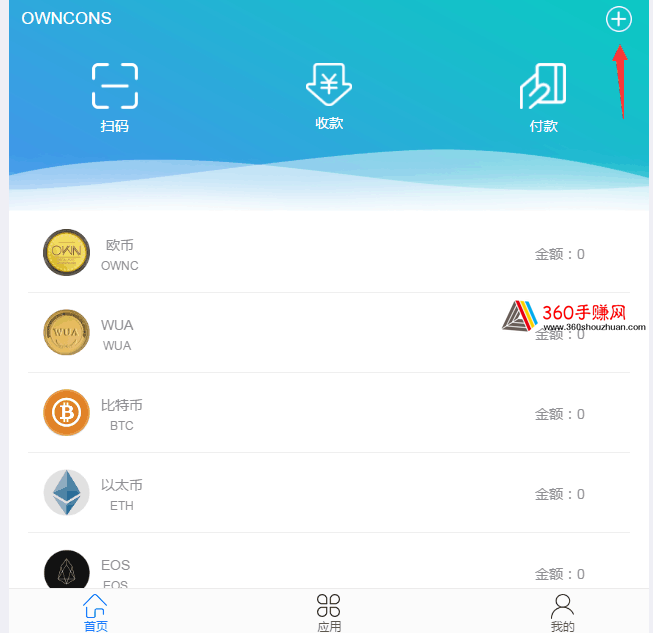Open 扫码 scan QR function
Image resolution: width=653 pixels, height=633 pixels.
(115, 97)
